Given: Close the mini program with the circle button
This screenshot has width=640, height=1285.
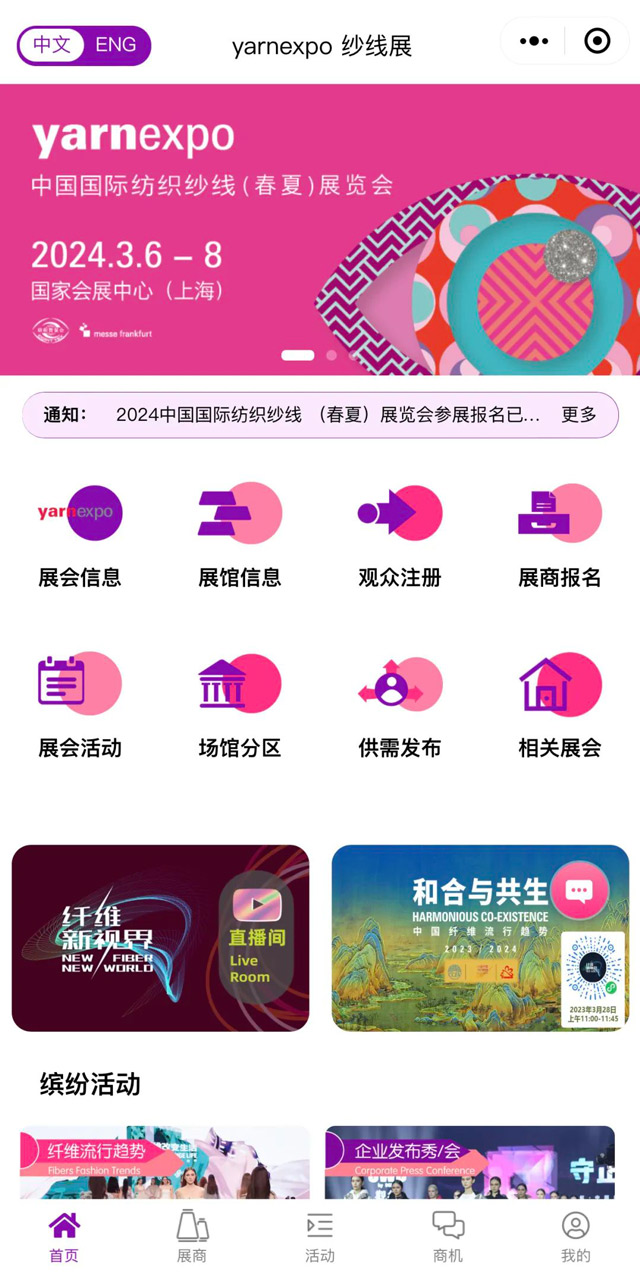Looking at the screenshot, I should (x=597, y=41).
